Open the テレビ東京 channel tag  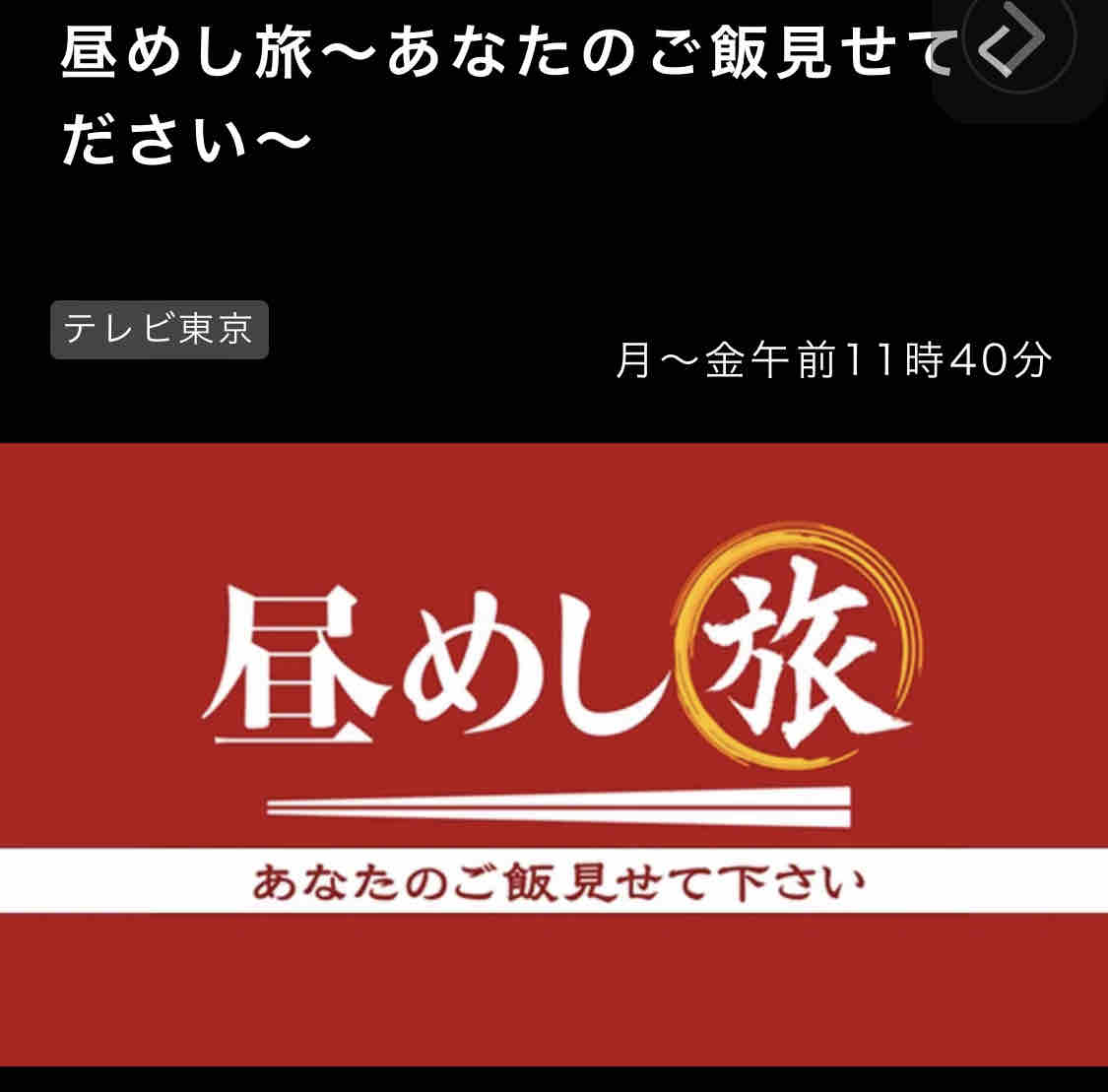(x=160, y=330)
